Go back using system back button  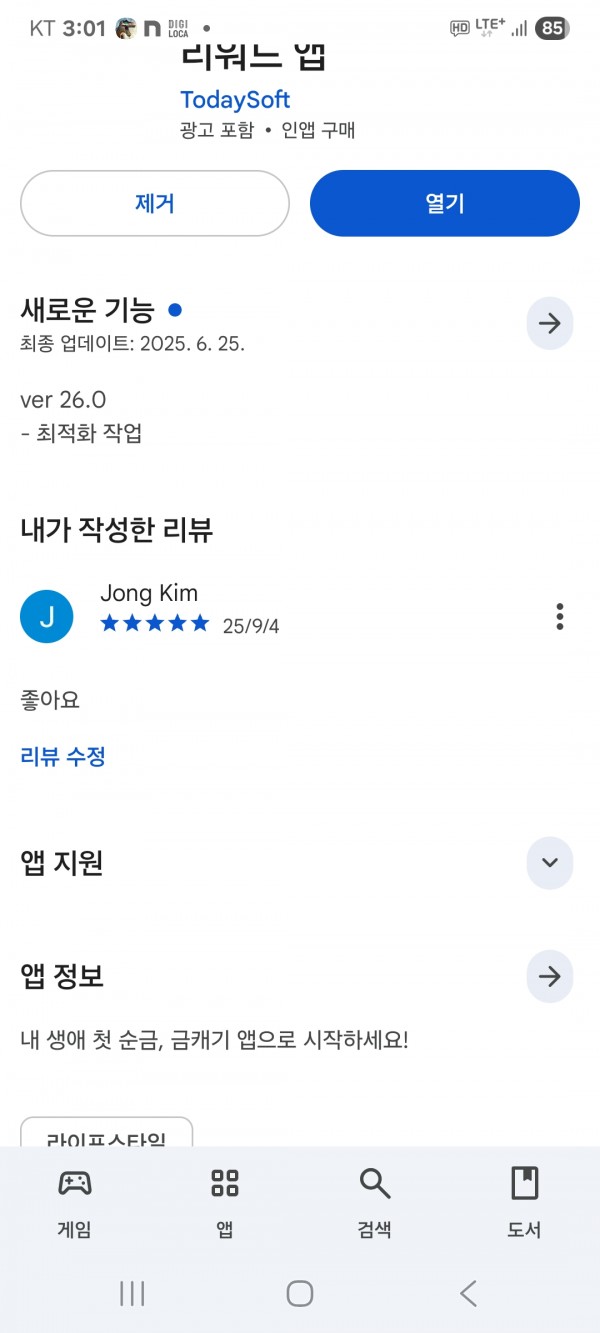[x=468, y=1293]
